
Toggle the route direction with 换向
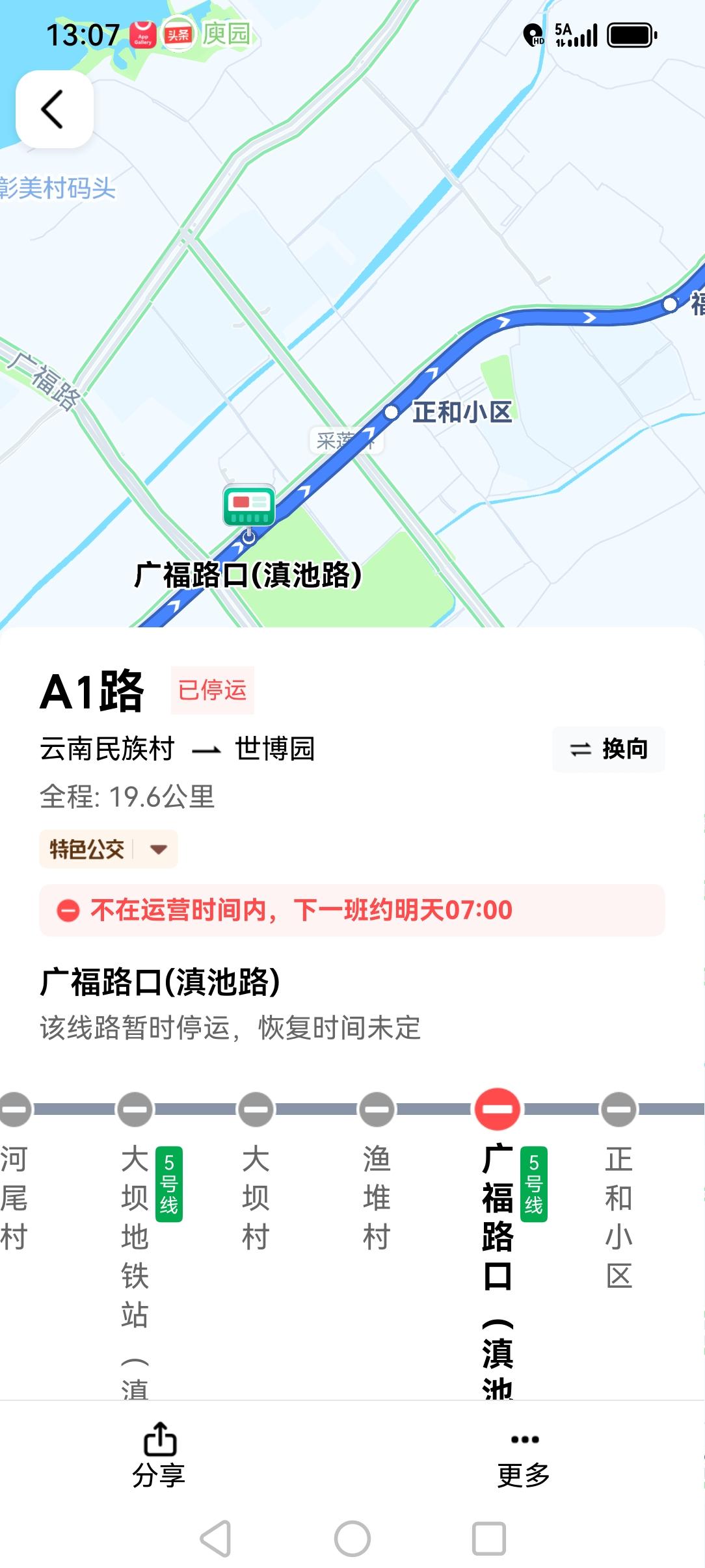(x=607, y=749)
